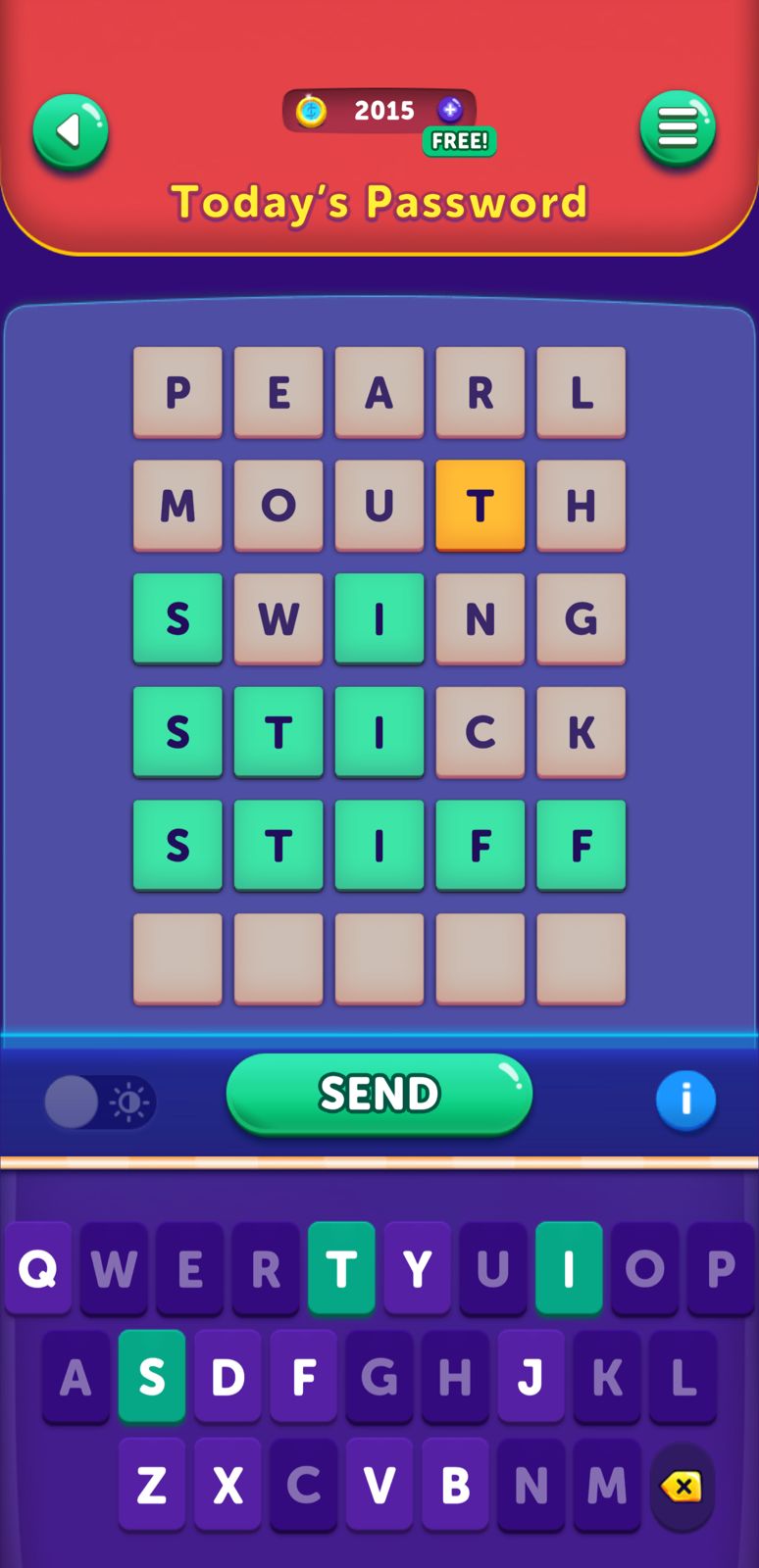Delete a letter with the backspace key

(682, 1487)
